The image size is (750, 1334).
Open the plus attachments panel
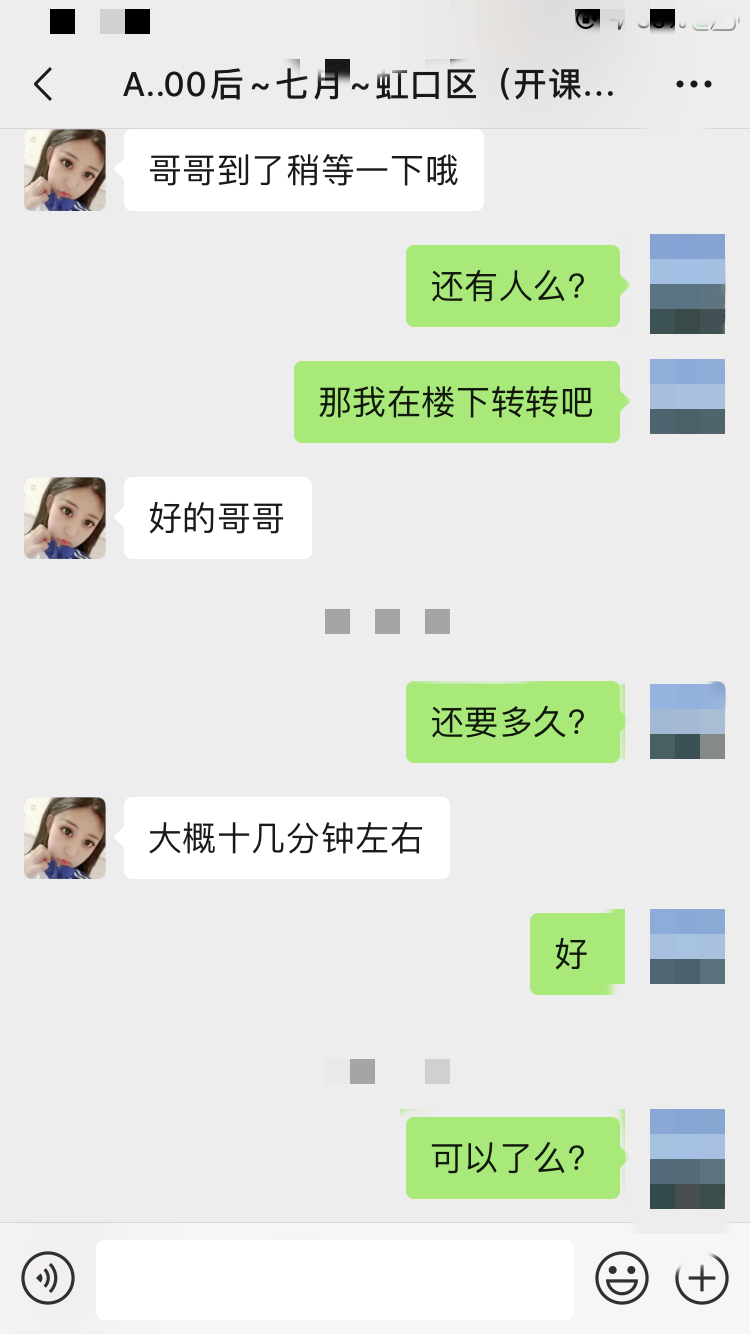pyautogui.click(x=701, y=1278)
